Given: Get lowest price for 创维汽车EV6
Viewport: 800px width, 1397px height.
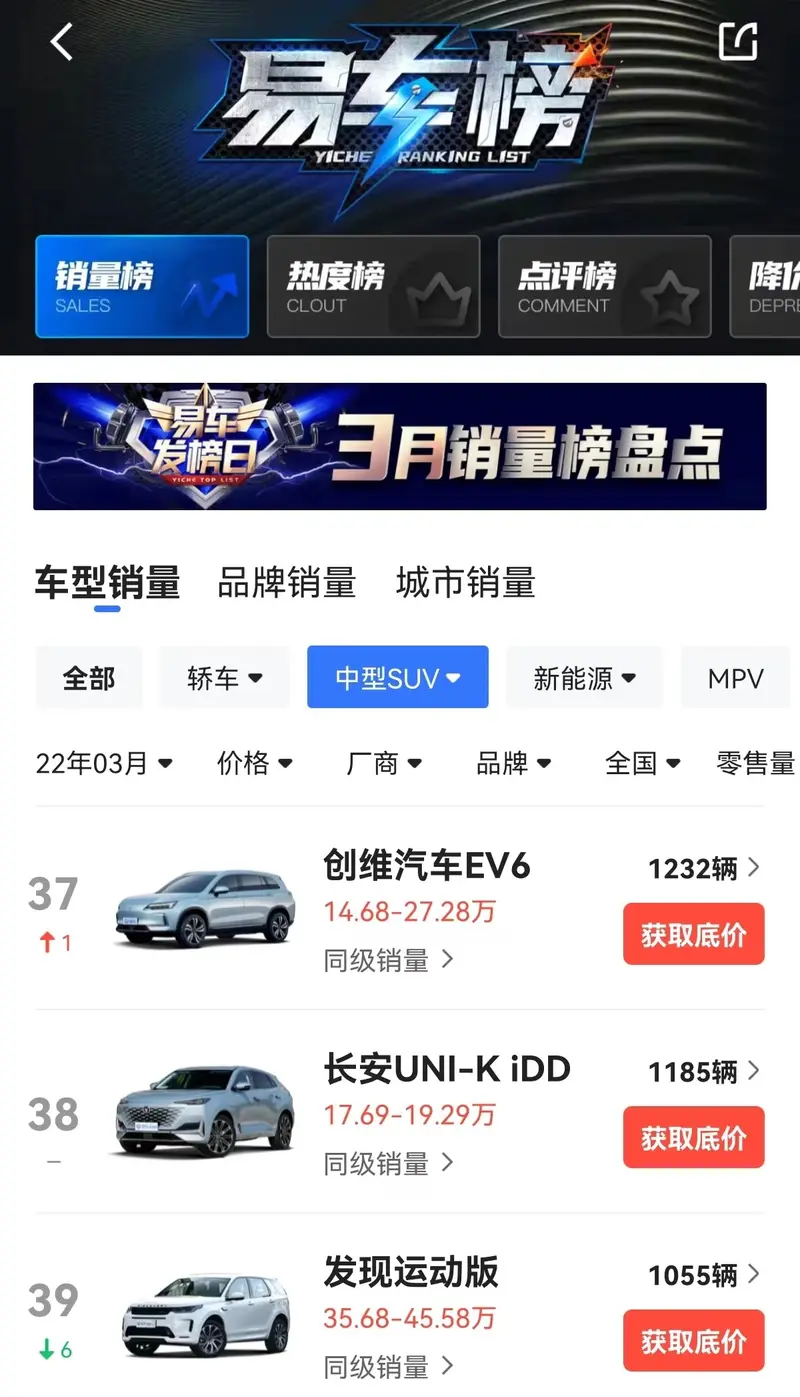Looking at the screenshot, I should [x=693, y=935].
